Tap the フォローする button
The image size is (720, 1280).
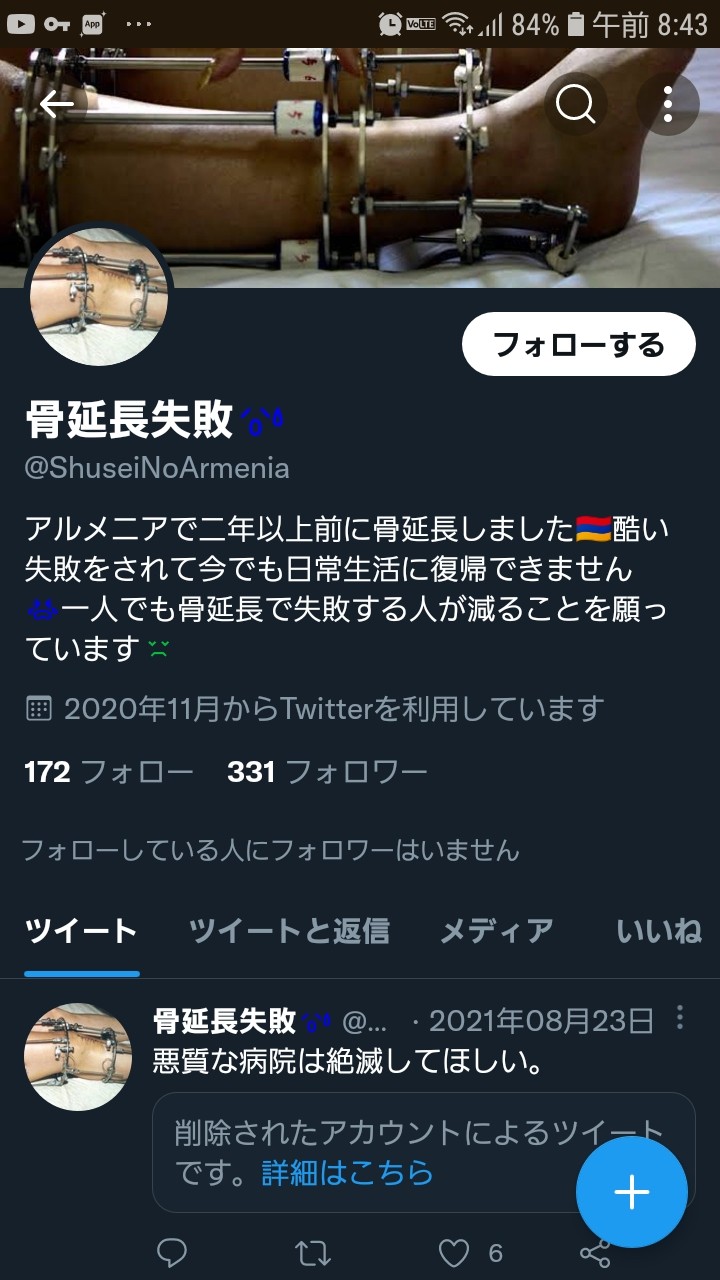(x=578, y=345)
